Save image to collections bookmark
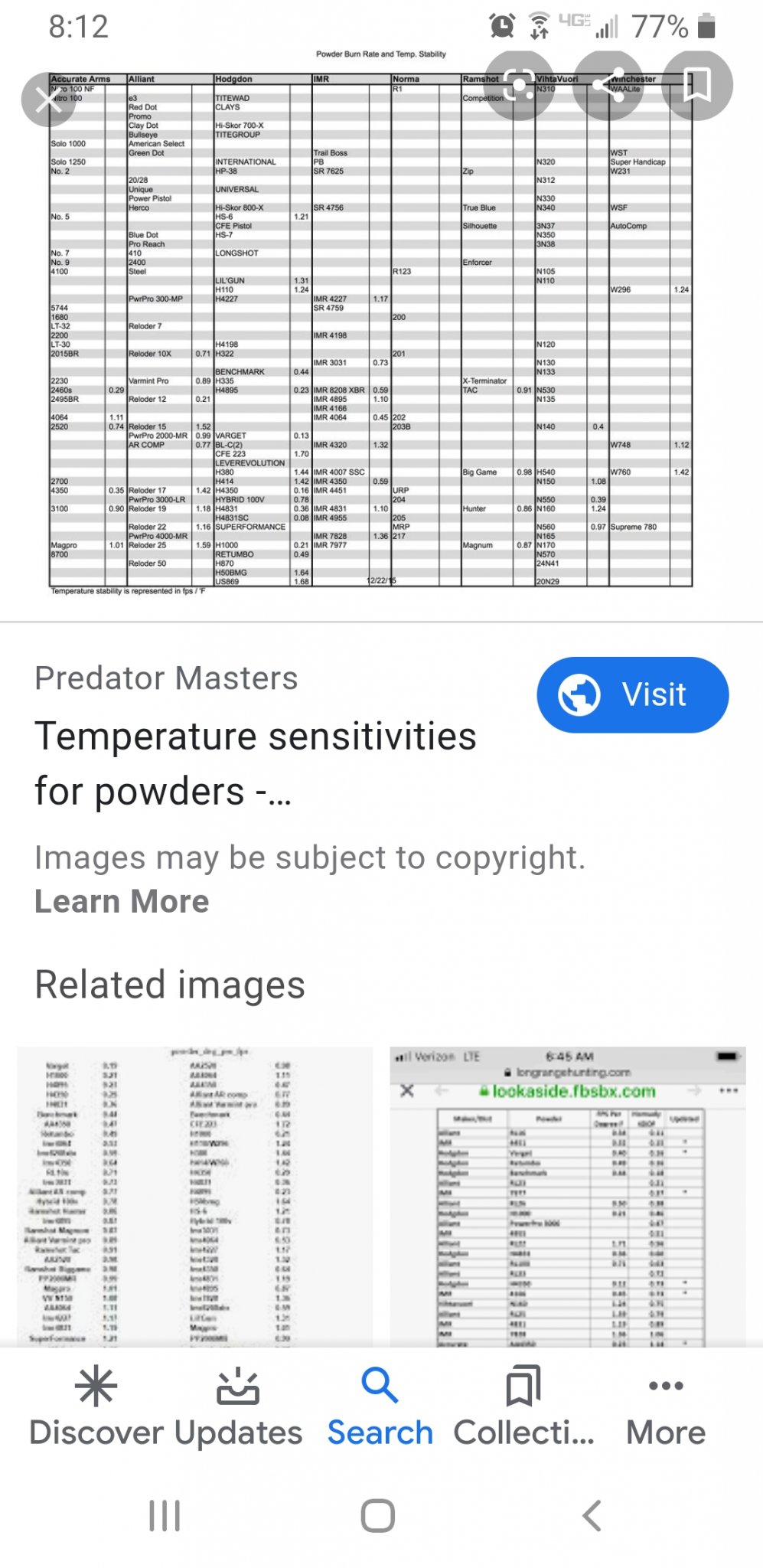Viewport: 763px width, 1568px height. click(696, 85)
